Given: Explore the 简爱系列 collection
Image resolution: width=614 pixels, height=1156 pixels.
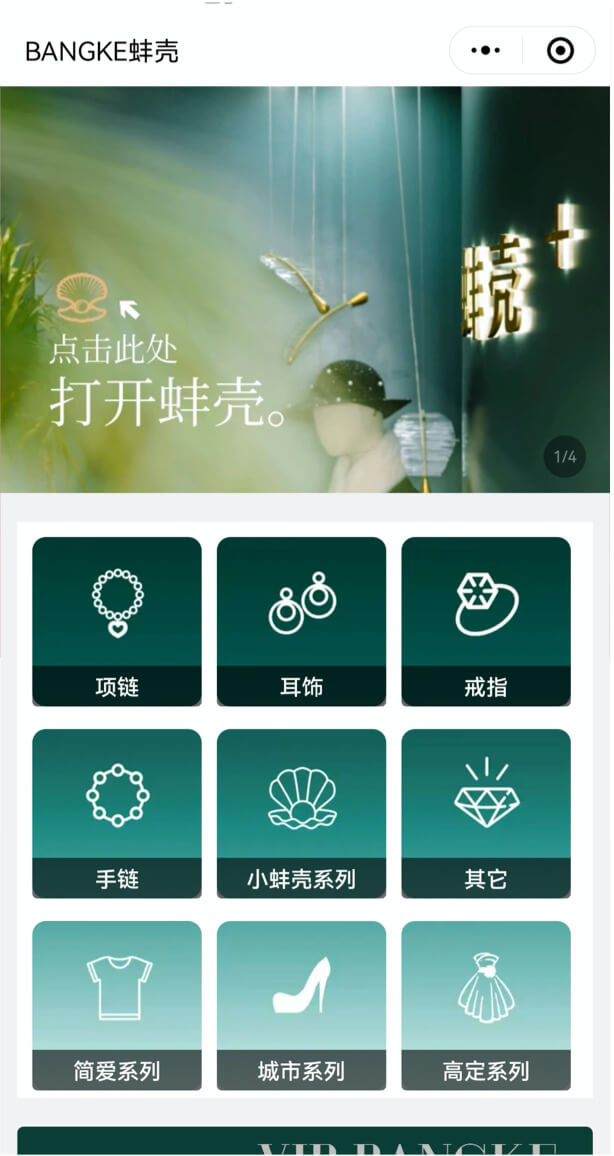Looking at the screenshot, I should (x=117, y=1005).
